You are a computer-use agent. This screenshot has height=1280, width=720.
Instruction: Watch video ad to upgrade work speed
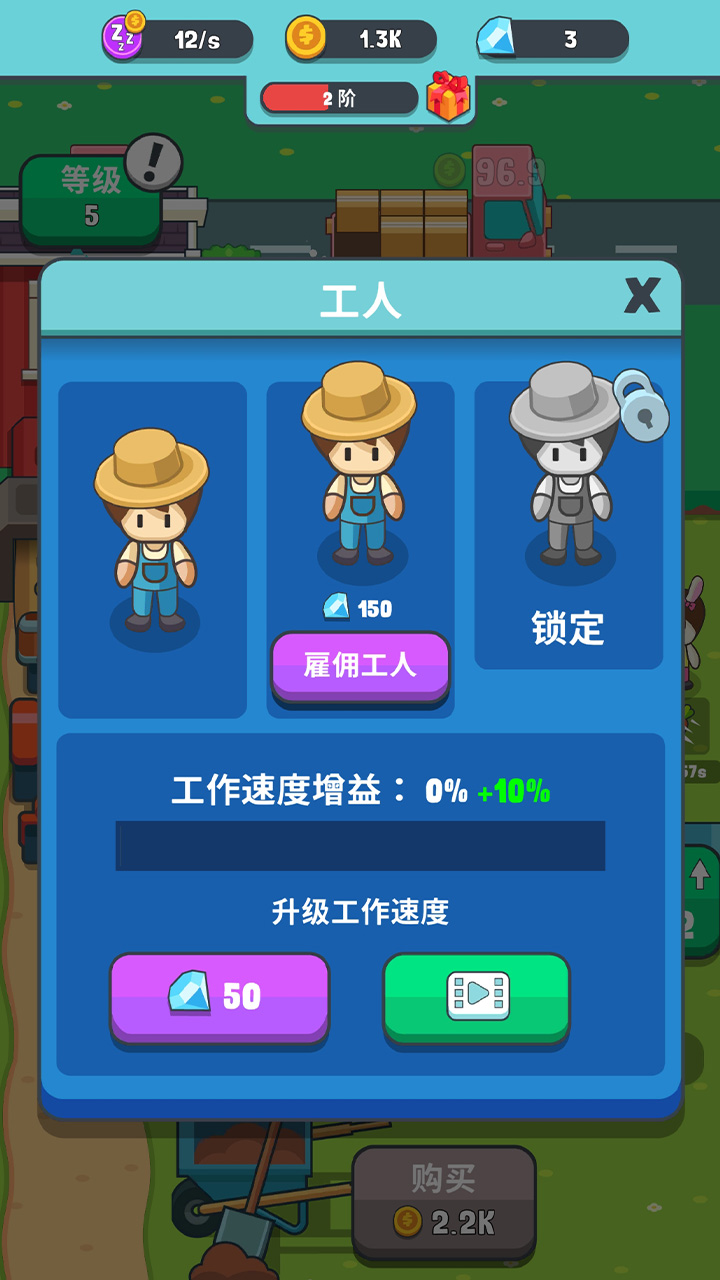[477, 996]
